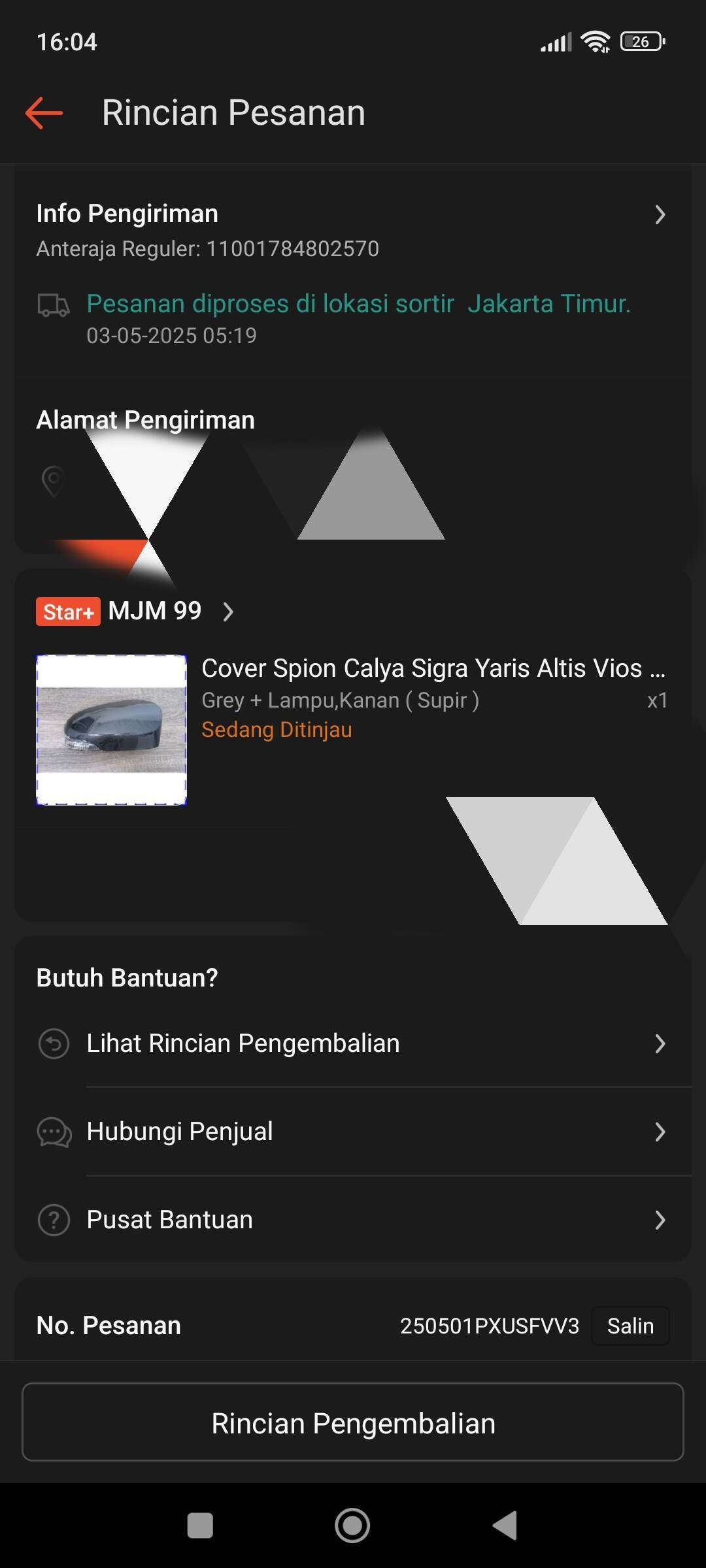The height and width of the screenshot is (1568, 706).
Task: Copy the order number with Salin
Action: point(630,1326)
